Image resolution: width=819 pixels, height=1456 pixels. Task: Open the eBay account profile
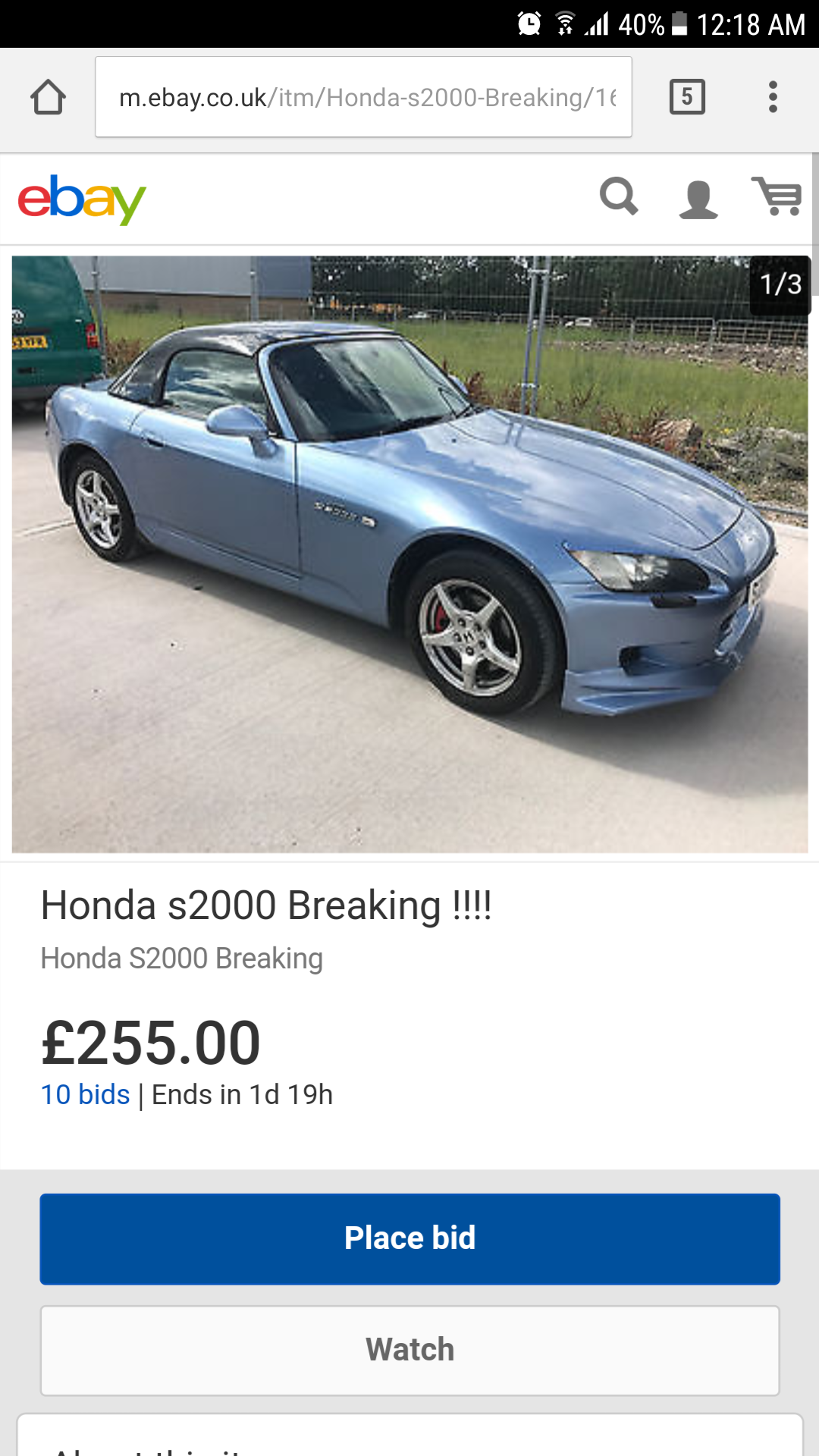pos(698,199)
